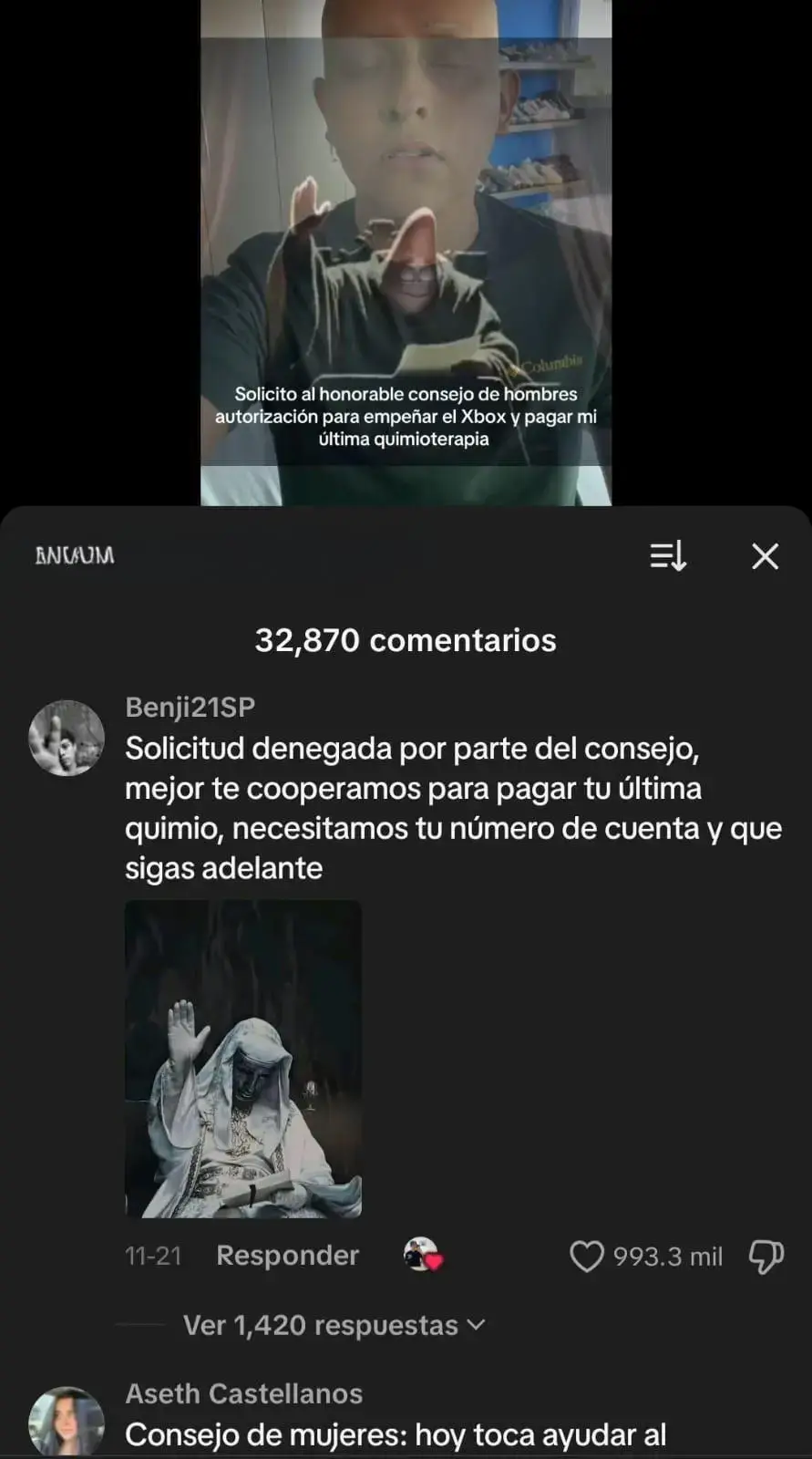Tap the 993.3 mil like count

pyautogui.click(x=663, y=1257)
